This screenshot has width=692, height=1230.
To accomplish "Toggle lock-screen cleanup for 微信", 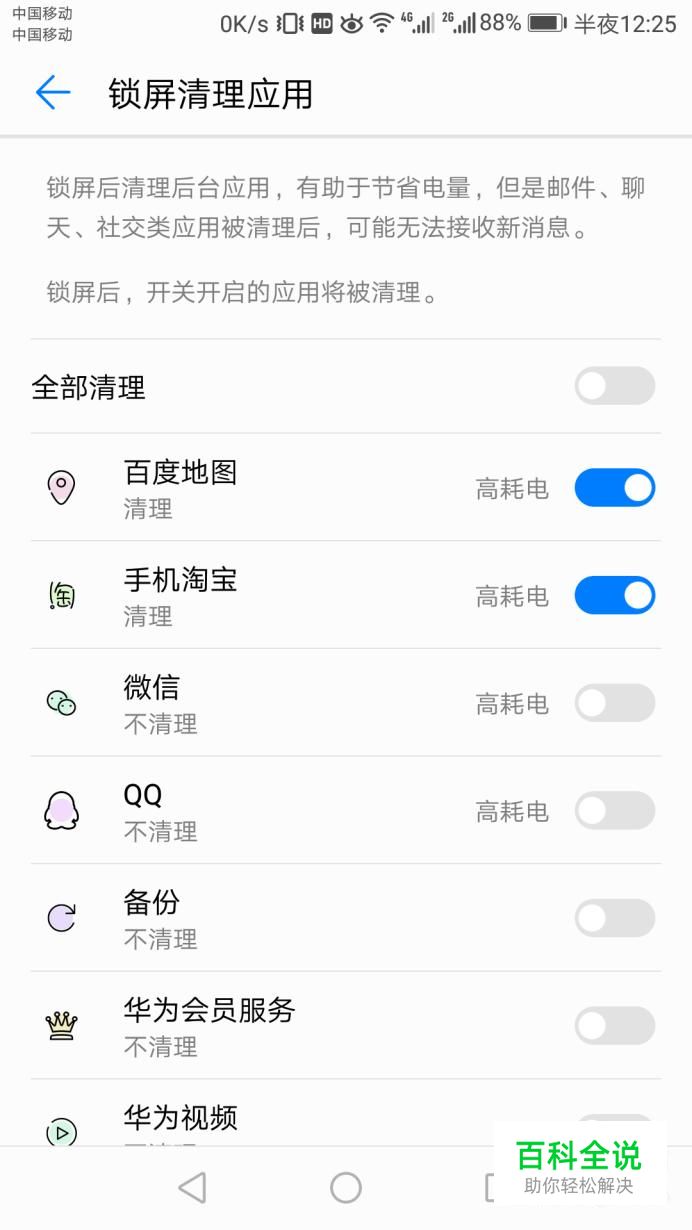I will 615,703.
